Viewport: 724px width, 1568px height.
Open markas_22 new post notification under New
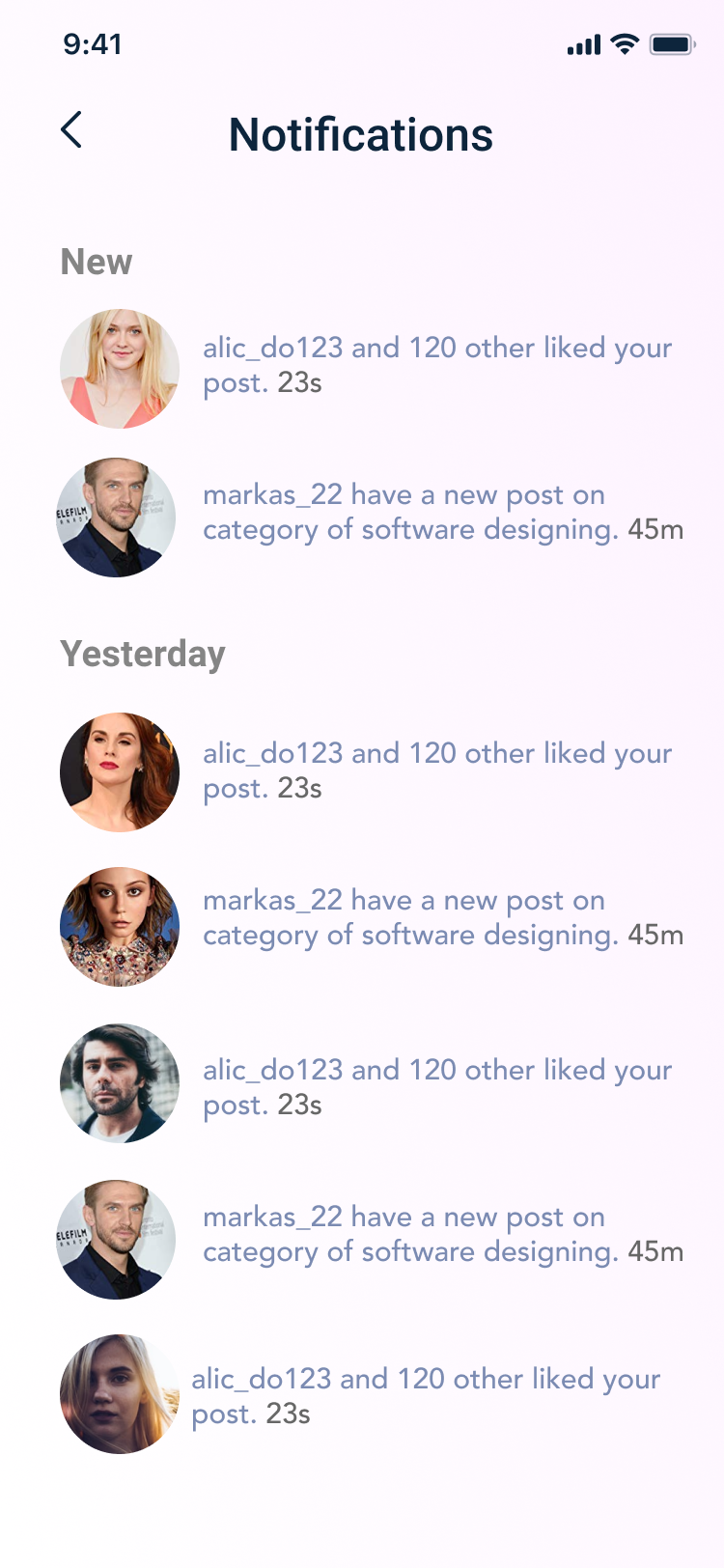442,513
